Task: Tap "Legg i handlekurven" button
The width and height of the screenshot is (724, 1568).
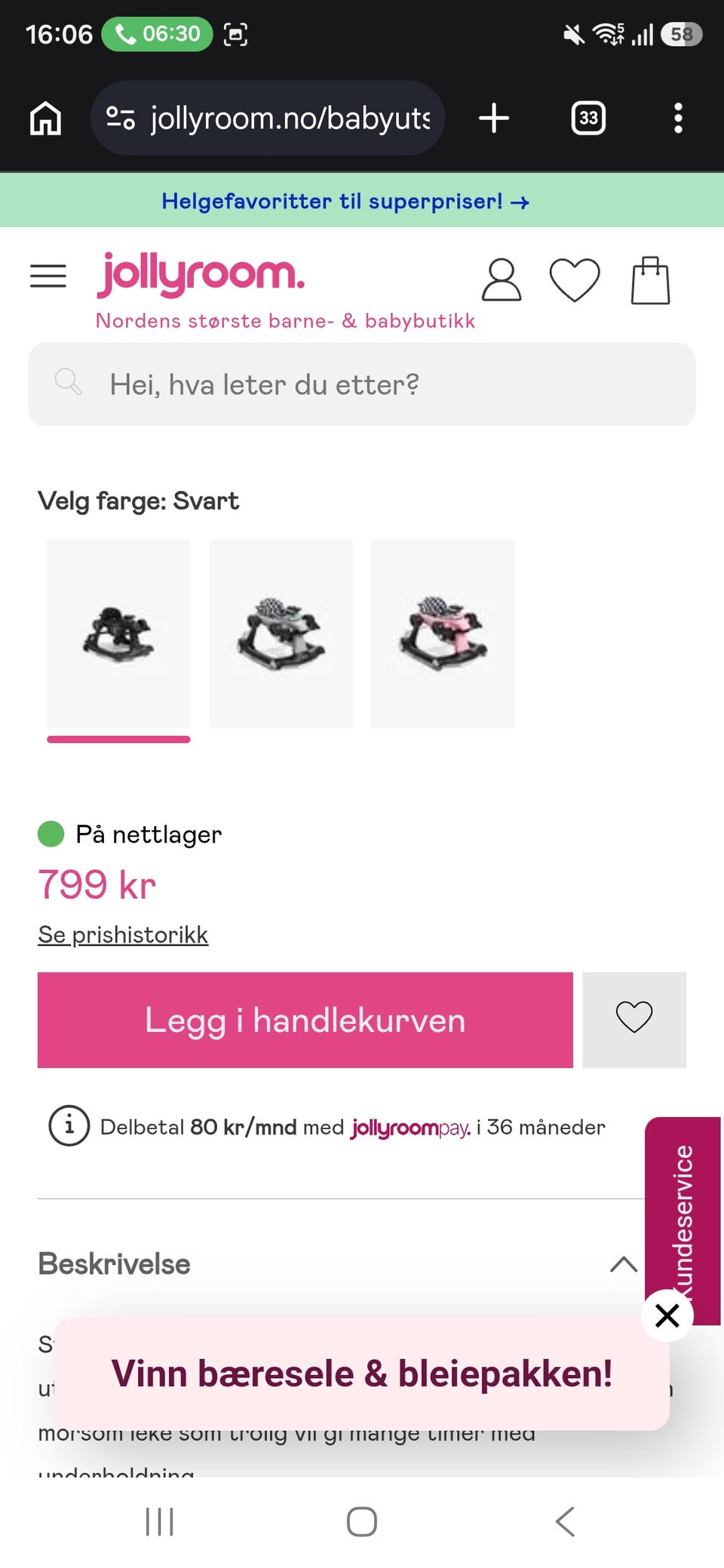Action: (305, 1020)
